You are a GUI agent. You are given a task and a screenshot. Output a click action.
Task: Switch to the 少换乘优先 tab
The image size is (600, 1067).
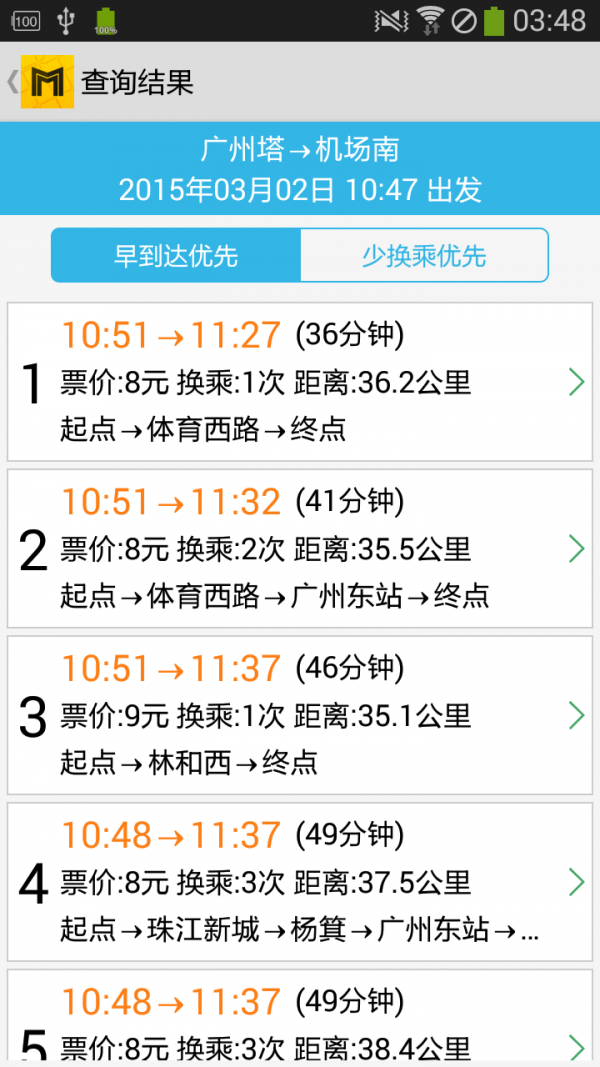[x=424, y=256]
